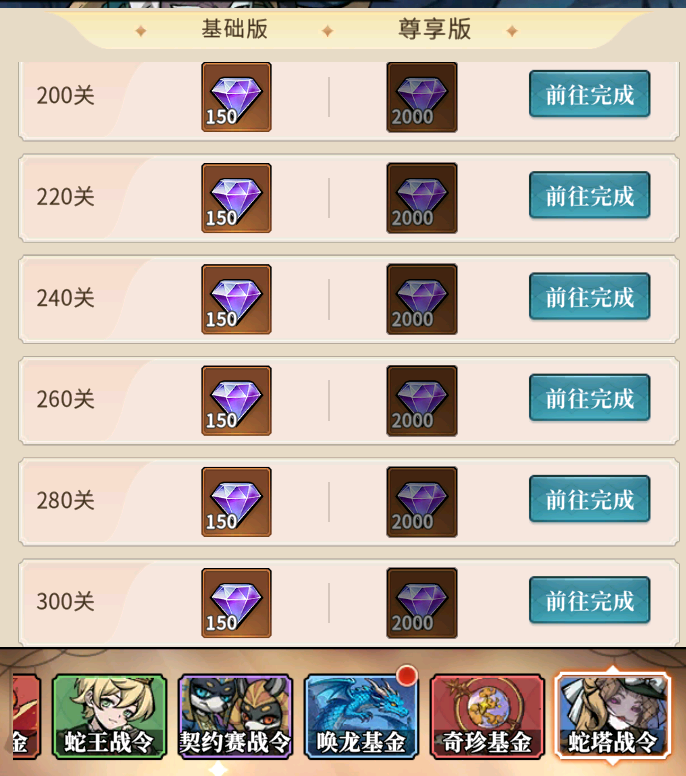The height and width of the screenshot is (776, 686).
Task: Tap 前往完成 for the 300关 row
Action: [x=589, y=601]
